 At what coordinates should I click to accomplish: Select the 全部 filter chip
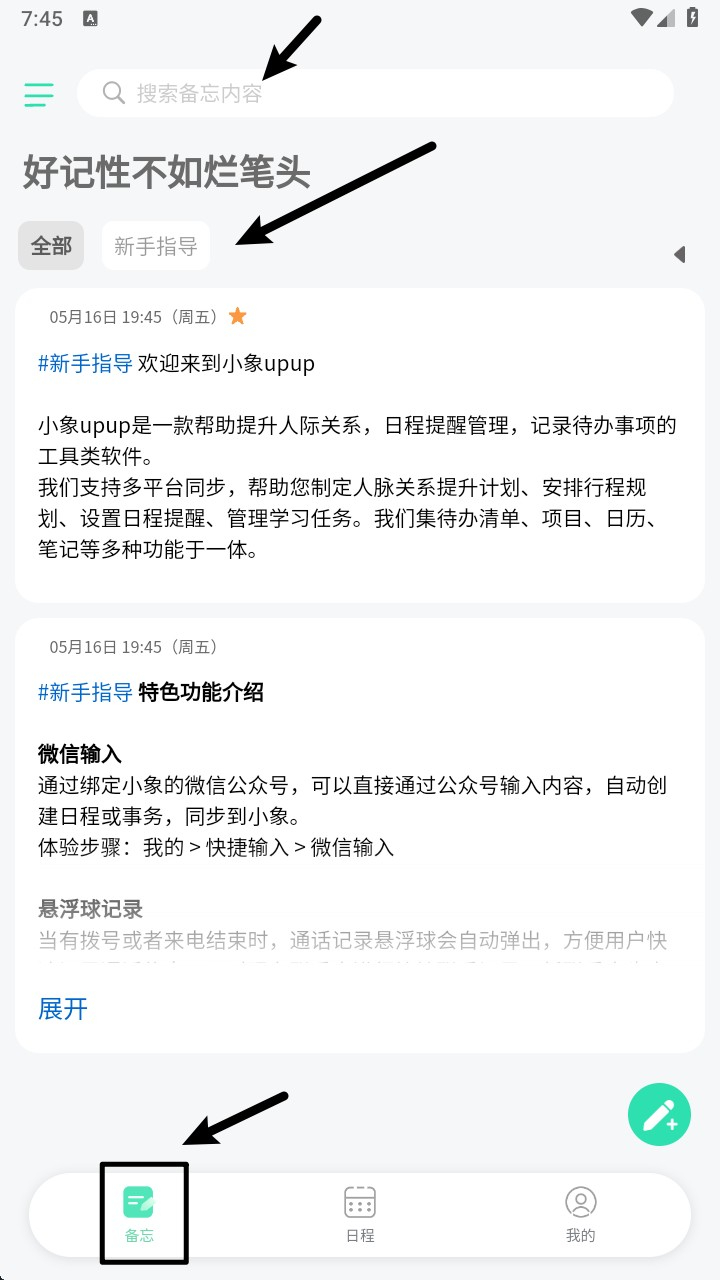[x=51, y=246]
